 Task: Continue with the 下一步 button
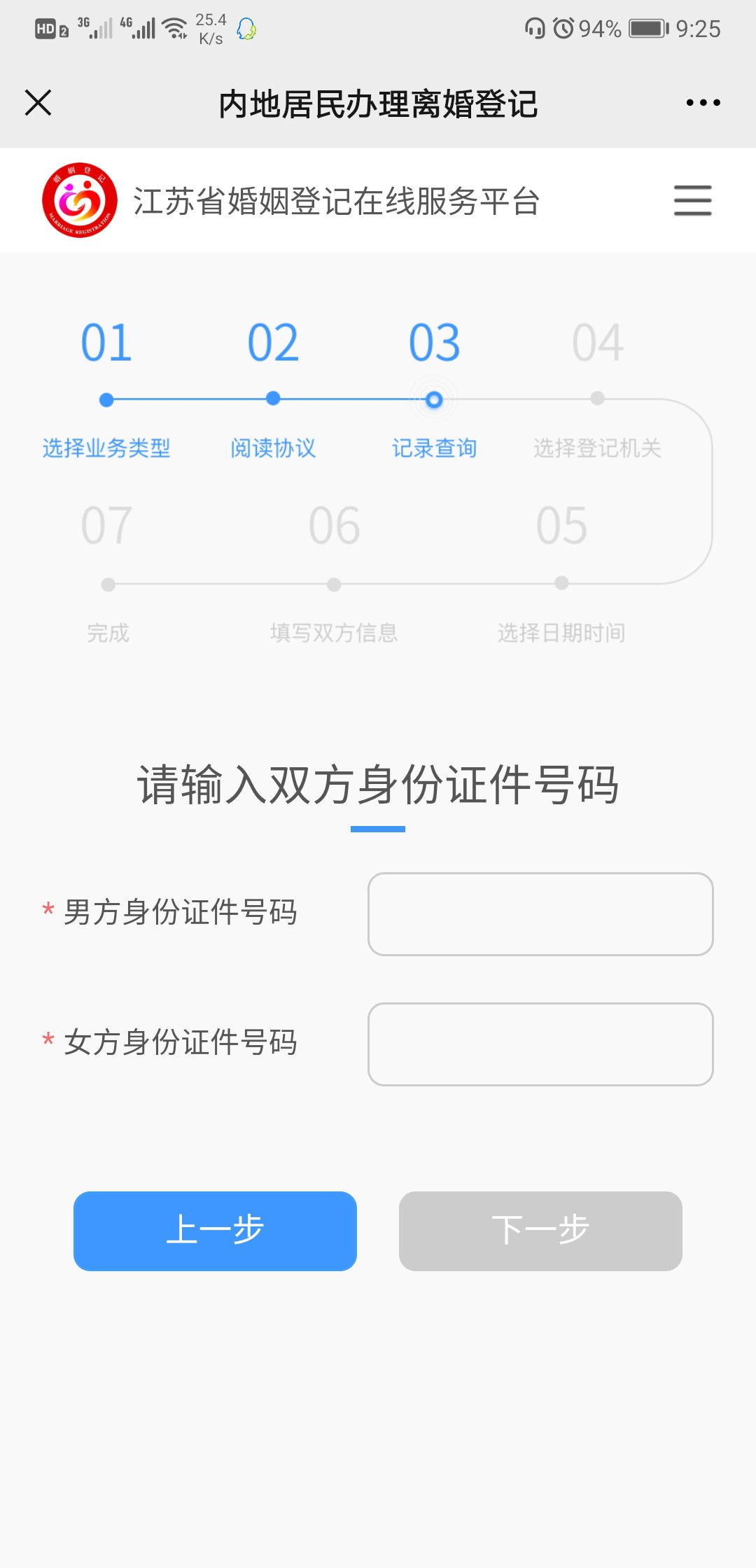point(540,1231)
